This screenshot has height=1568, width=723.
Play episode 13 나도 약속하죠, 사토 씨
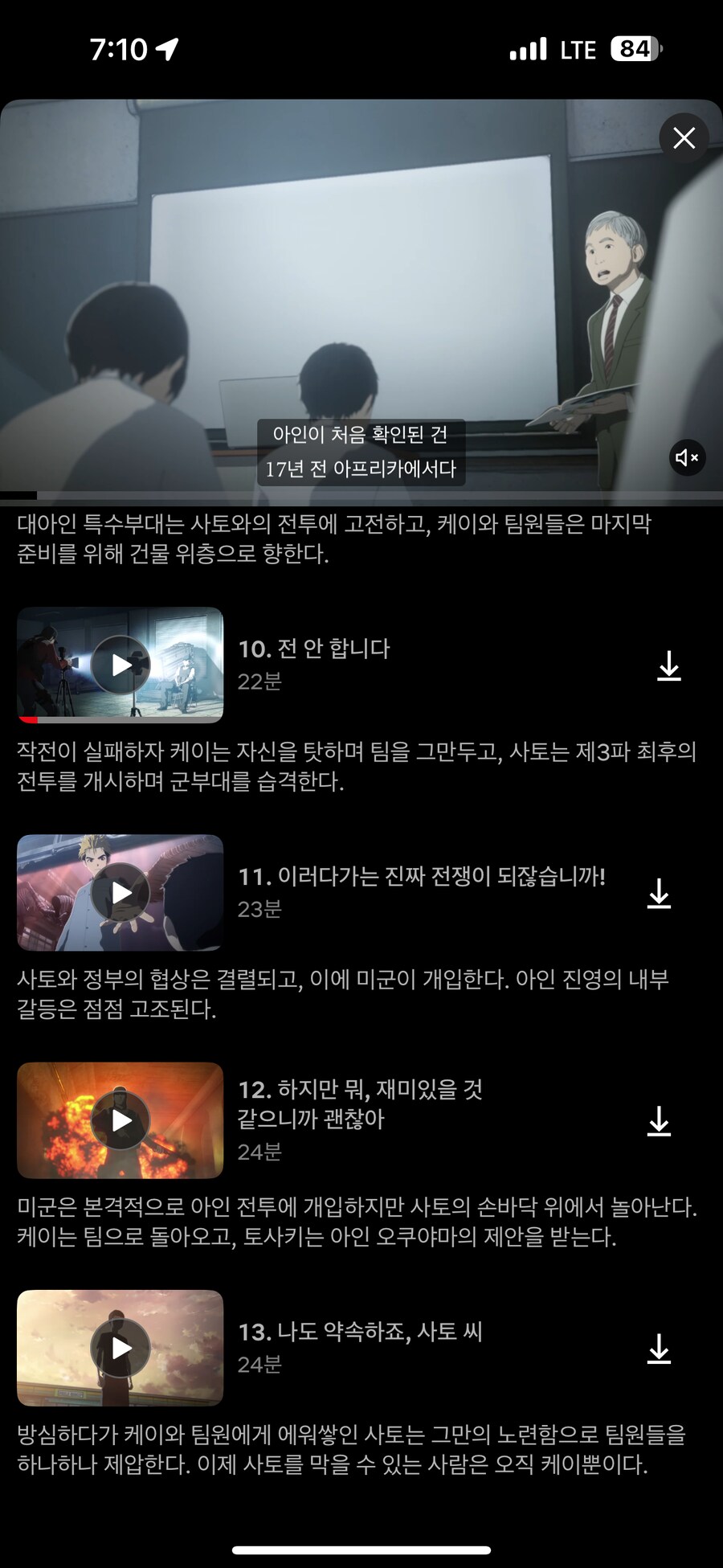point(120,1348)
